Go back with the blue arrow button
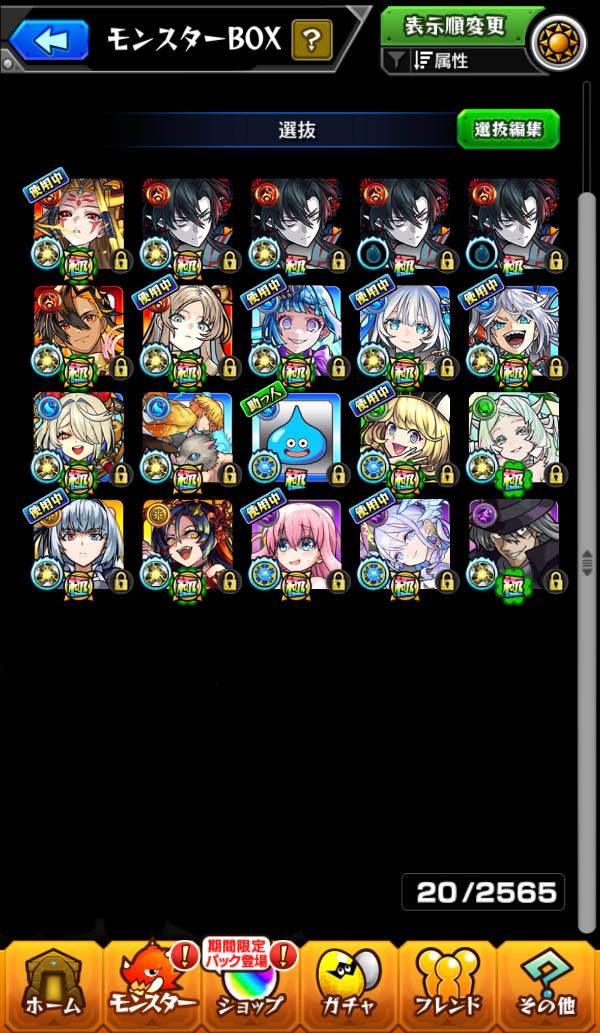 (x=49, y=40)
